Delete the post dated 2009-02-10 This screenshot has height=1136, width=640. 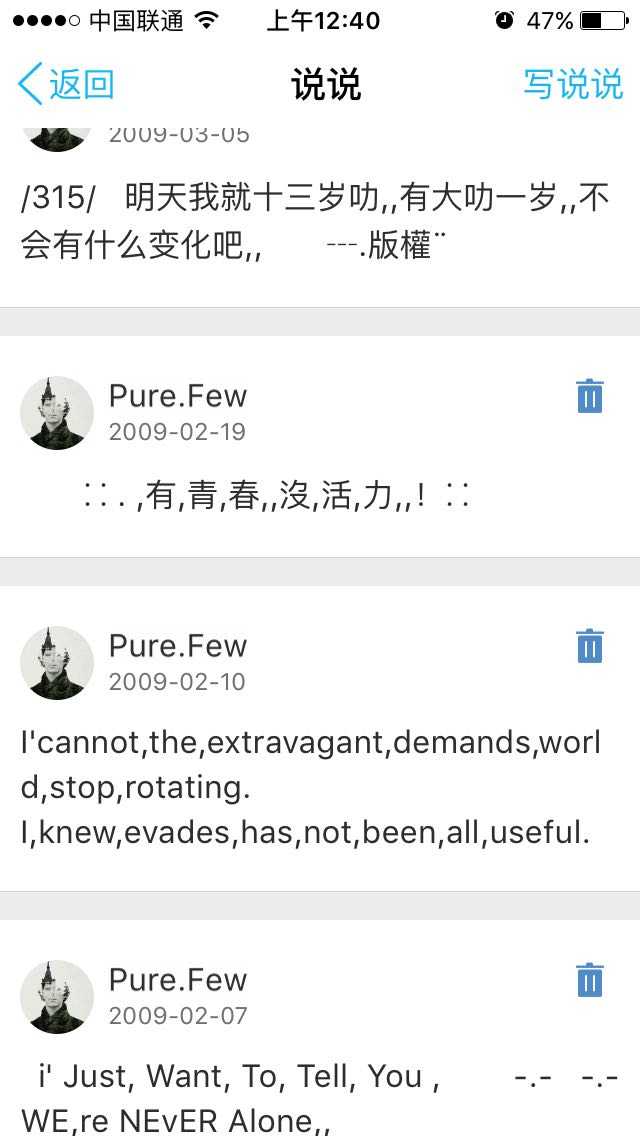click(x=590, y=646)
